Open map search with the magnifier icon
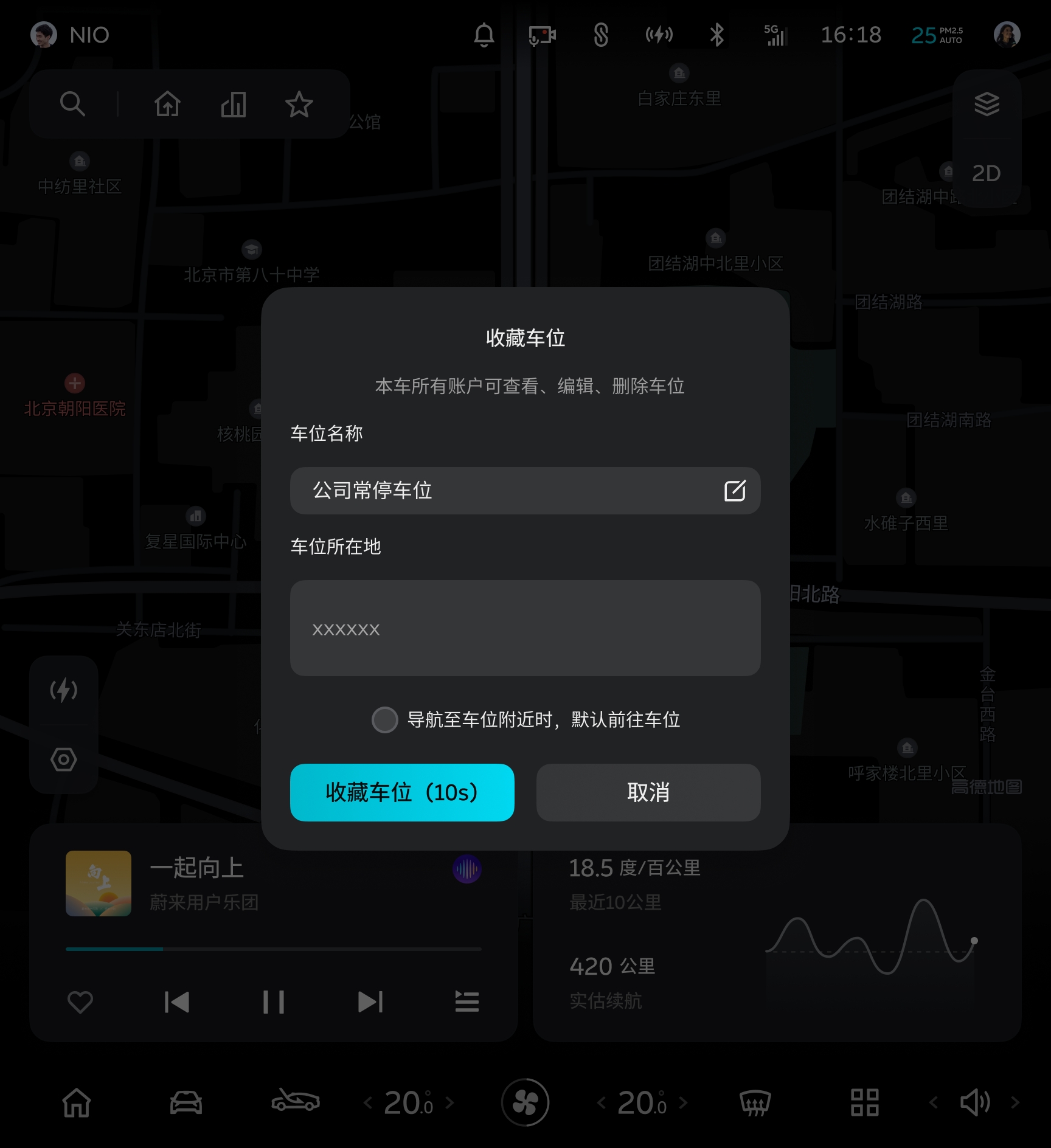The height and width of the screenshot is (1148, 1051). click(73, 104)
